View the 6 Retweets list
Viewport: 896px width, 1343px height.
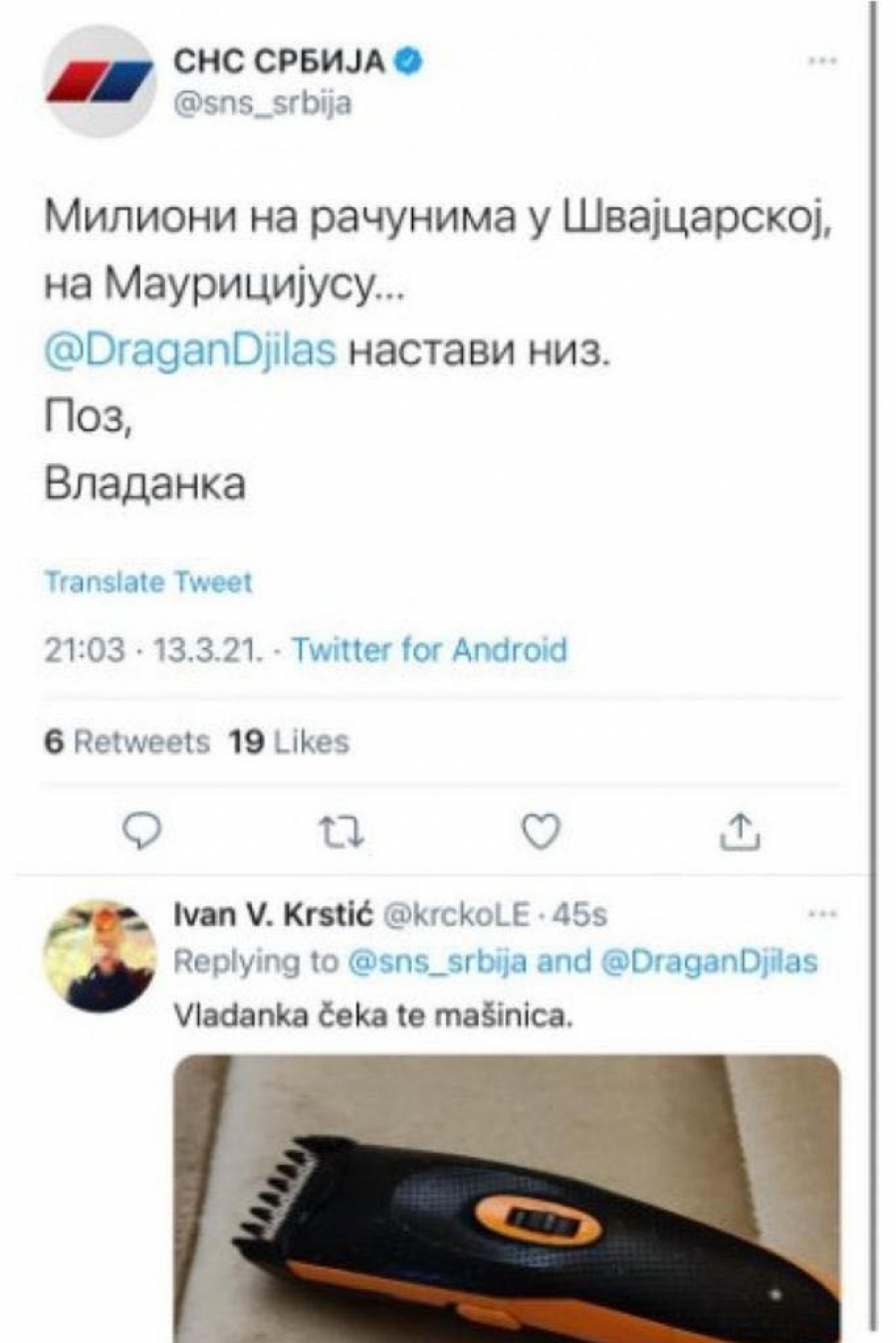(127, 743)
